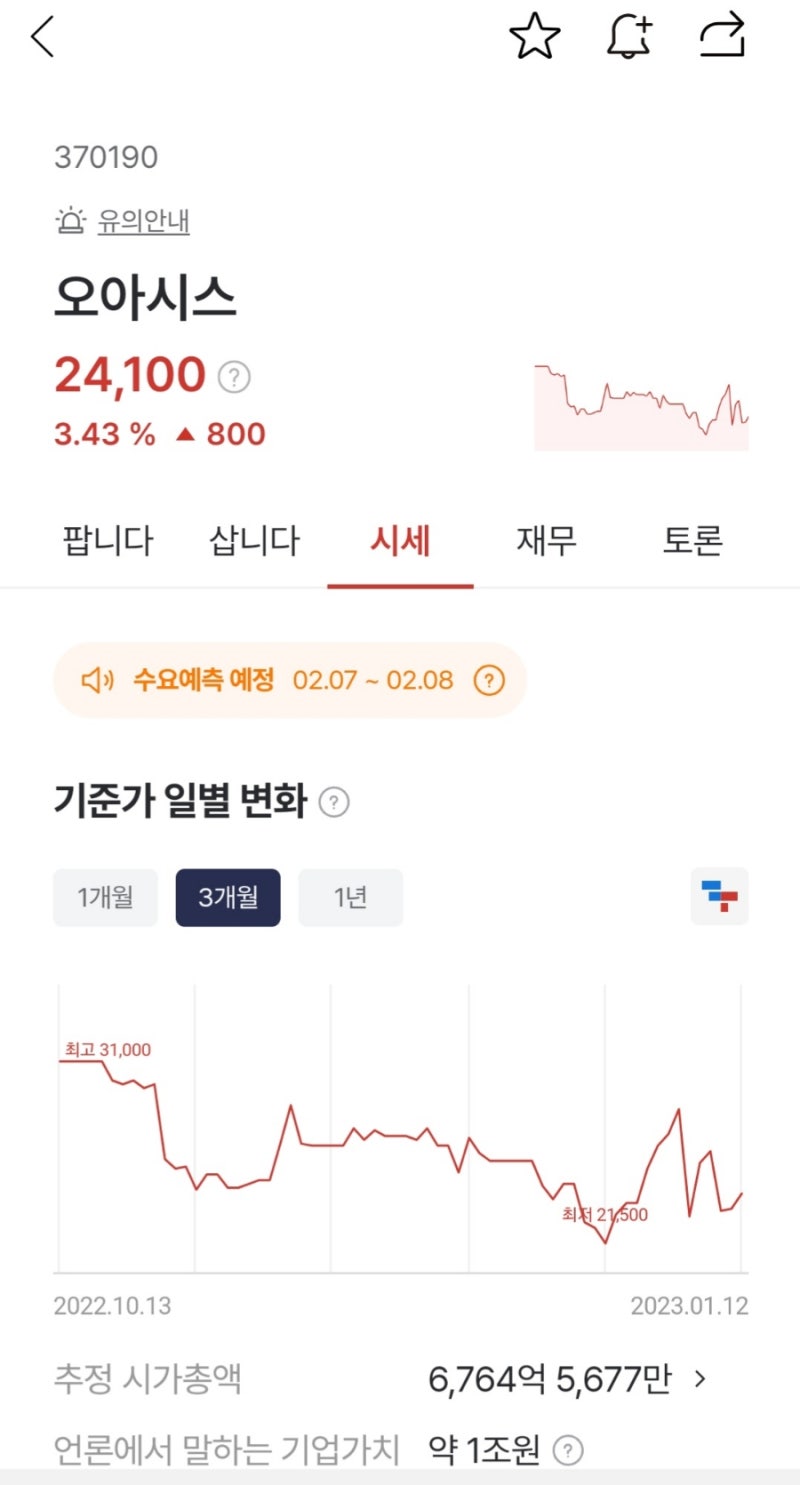Go to the 팝니다 tab
This screenshot has width=800, height=1485.
click(107, 540)
